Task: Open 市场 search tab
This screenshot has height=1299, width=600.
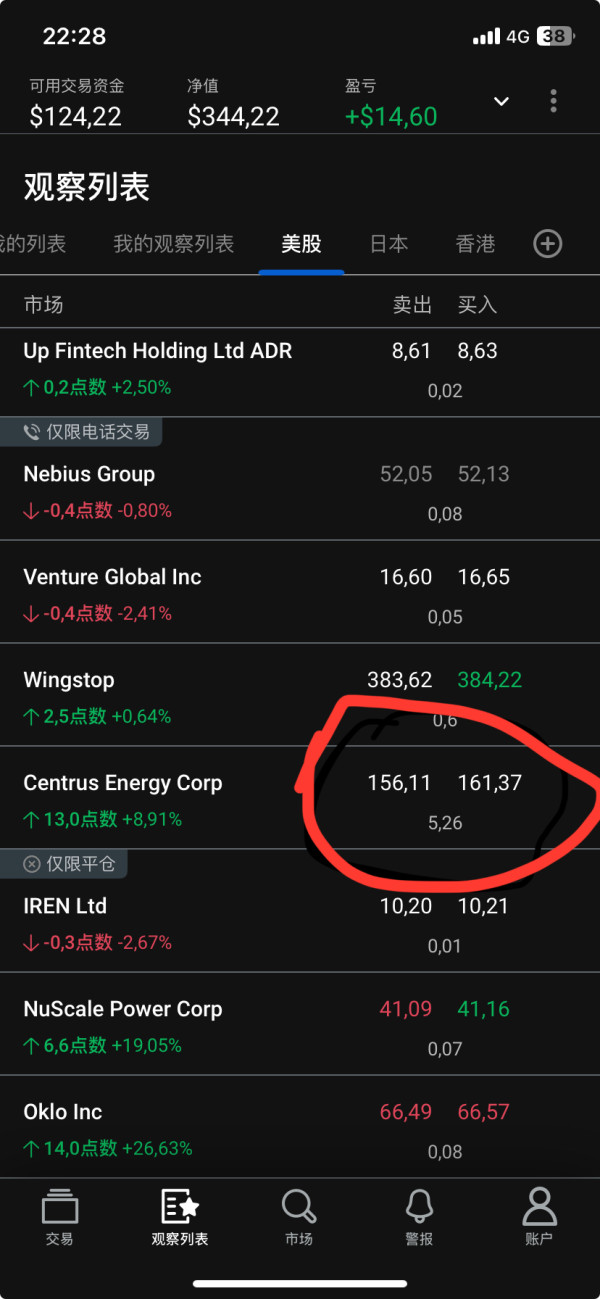Action: (x=299, y=1218)
